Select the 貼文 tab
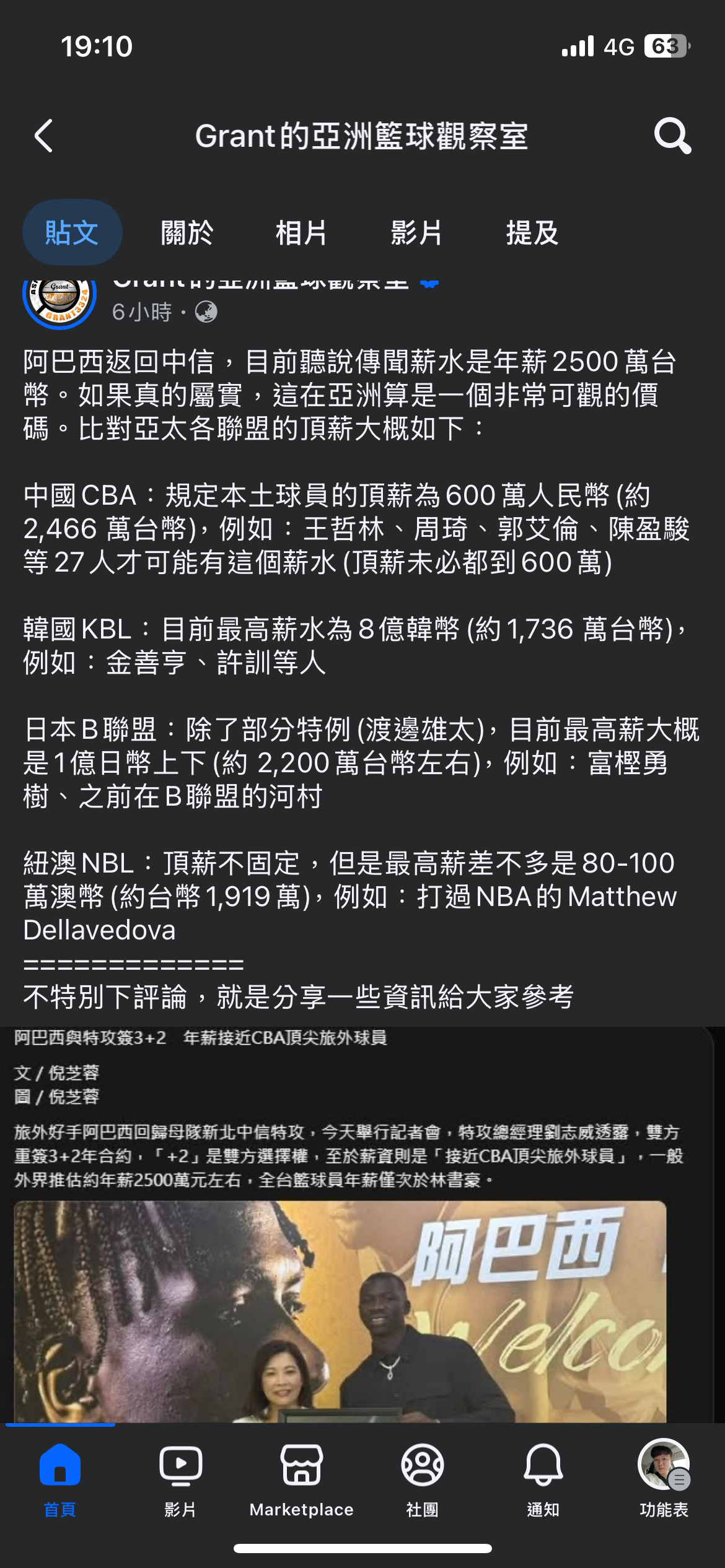725x1568 pixels. pyautogui.click(x=72, y=232)
